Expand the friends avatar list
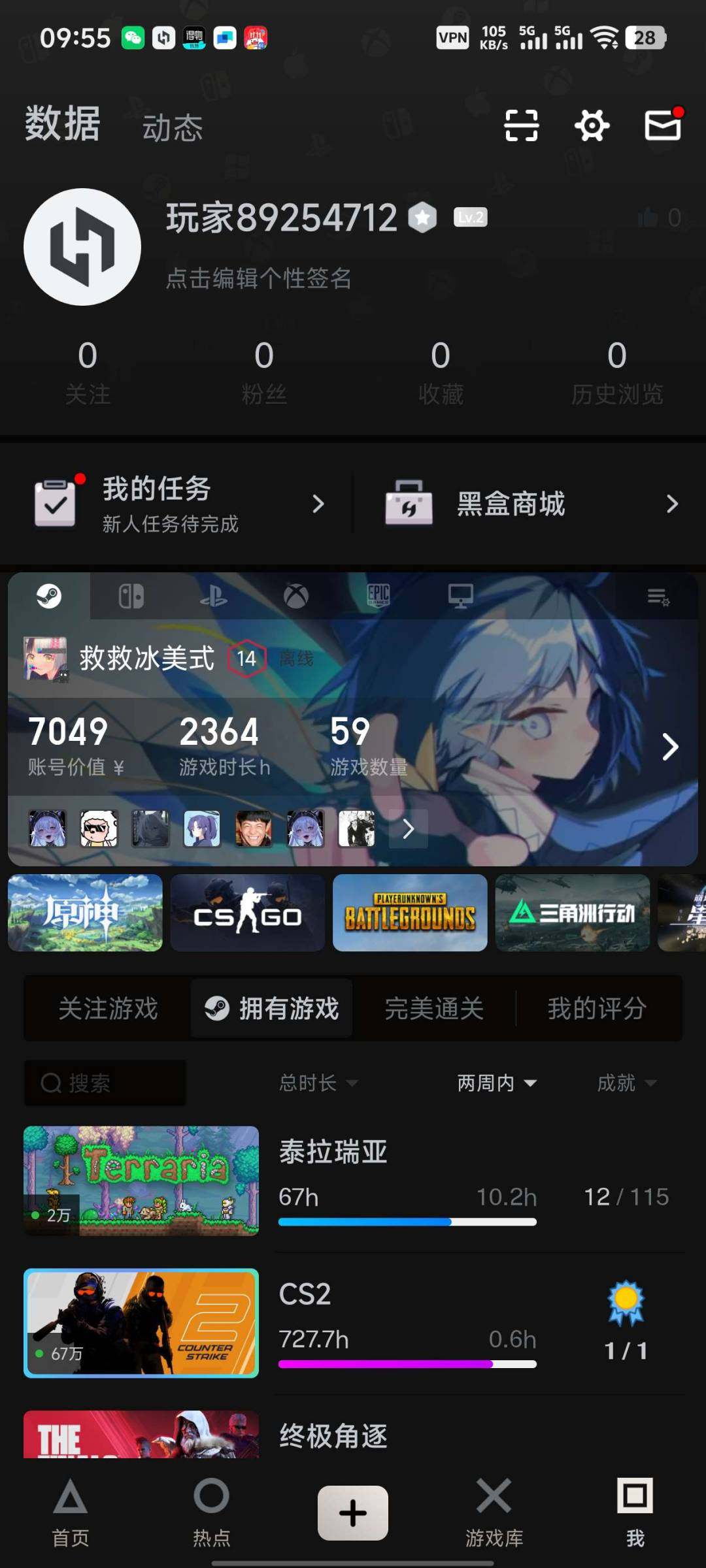Image resolution: width=706 pixels, height=1568 pixels. pos(408,828)
